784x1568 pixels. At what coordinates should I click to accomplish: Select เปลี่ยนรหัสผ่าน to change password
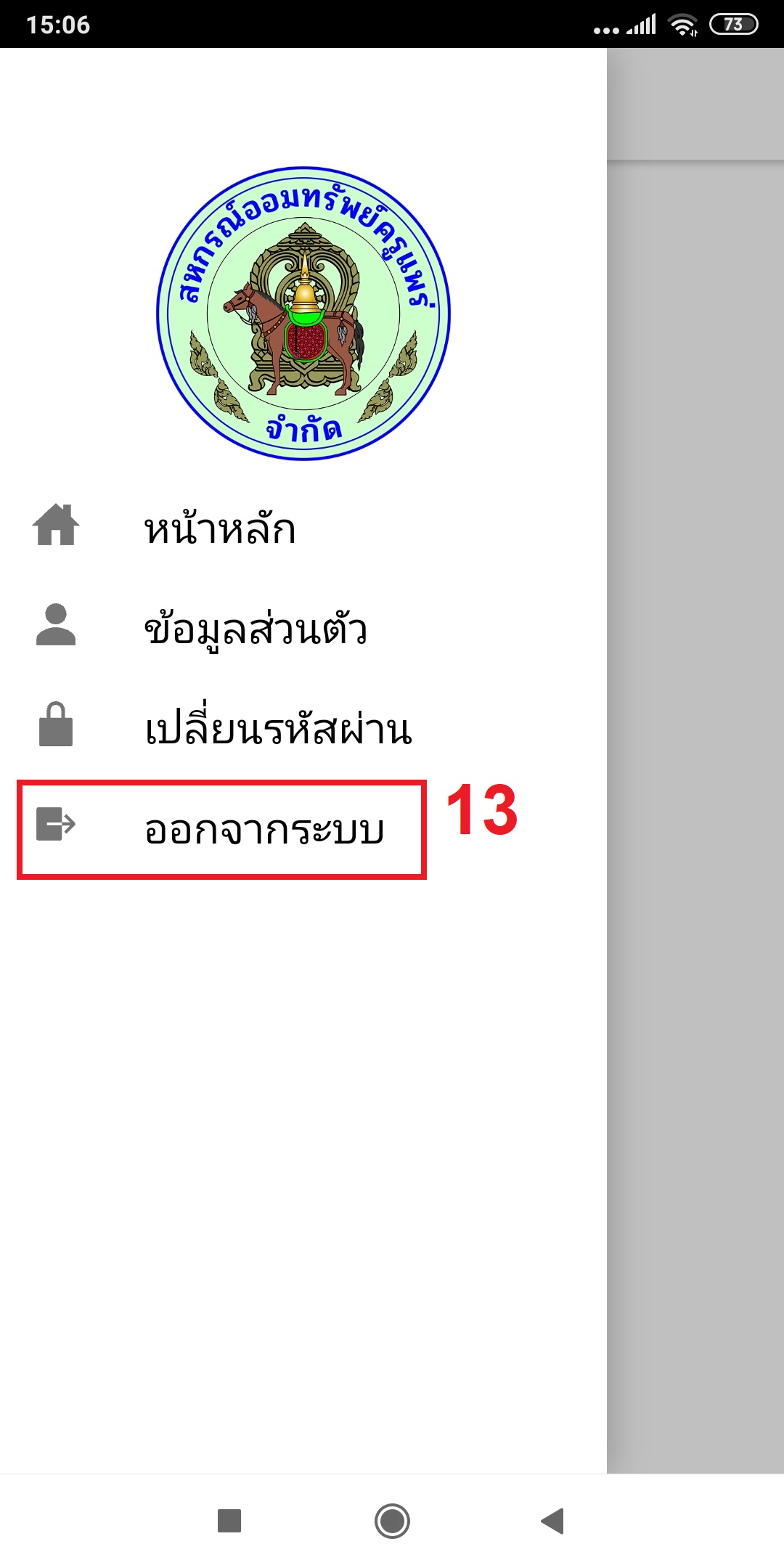pyautogui.click(x=277, y=729)
